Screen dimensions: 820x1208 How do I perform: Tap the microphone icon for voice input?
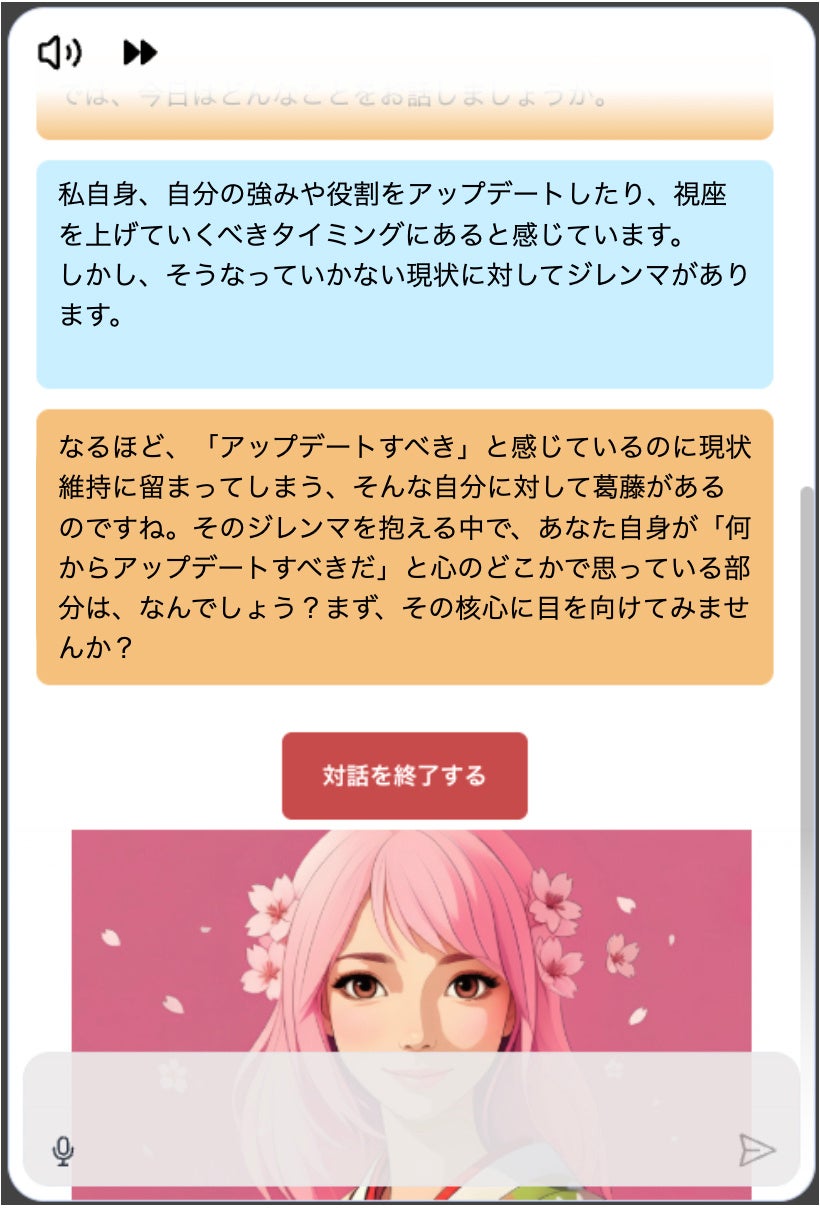point(63,1151)
